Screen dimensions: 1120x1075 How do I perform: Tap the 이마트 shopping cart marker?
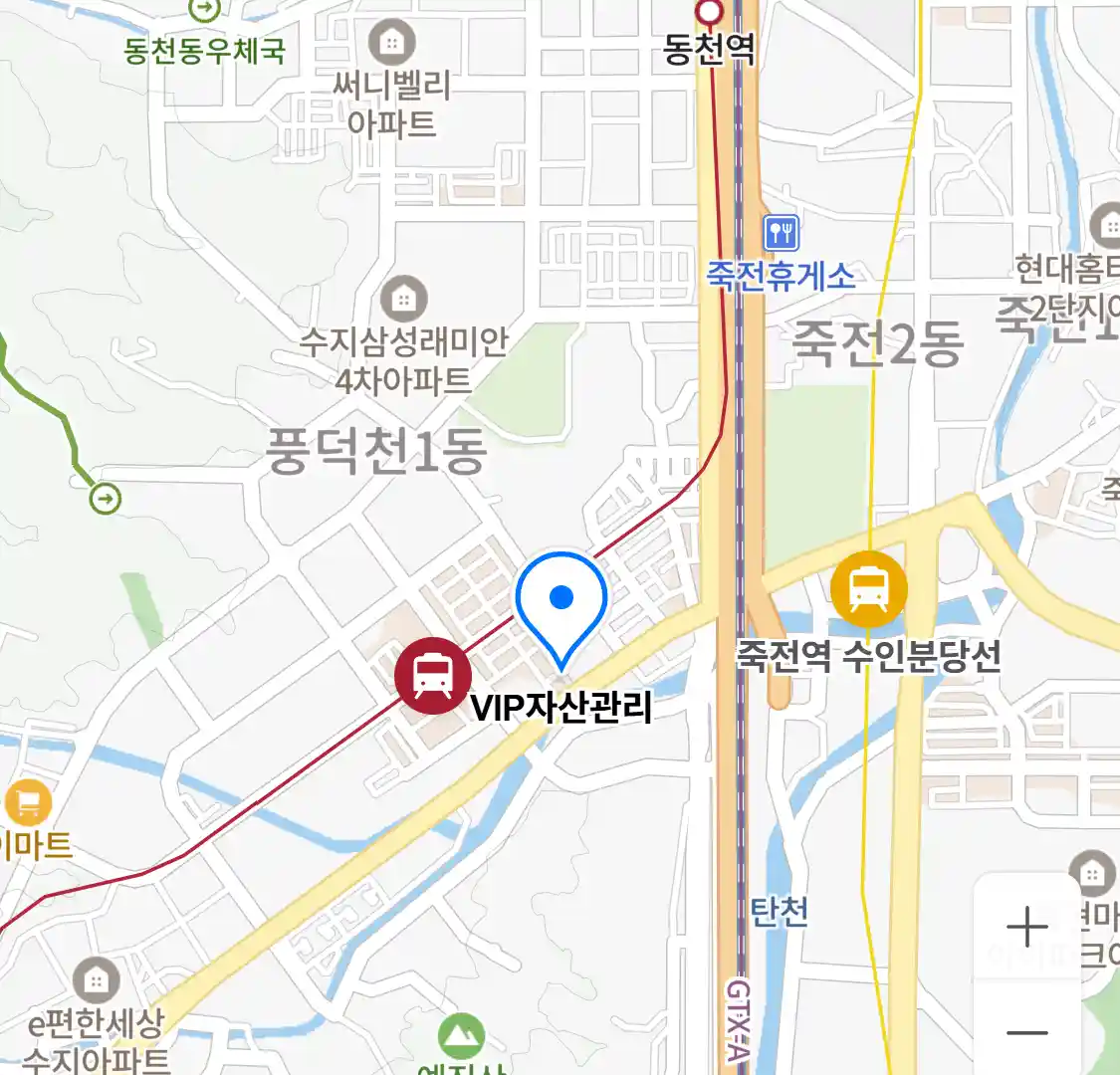point(27,803)
